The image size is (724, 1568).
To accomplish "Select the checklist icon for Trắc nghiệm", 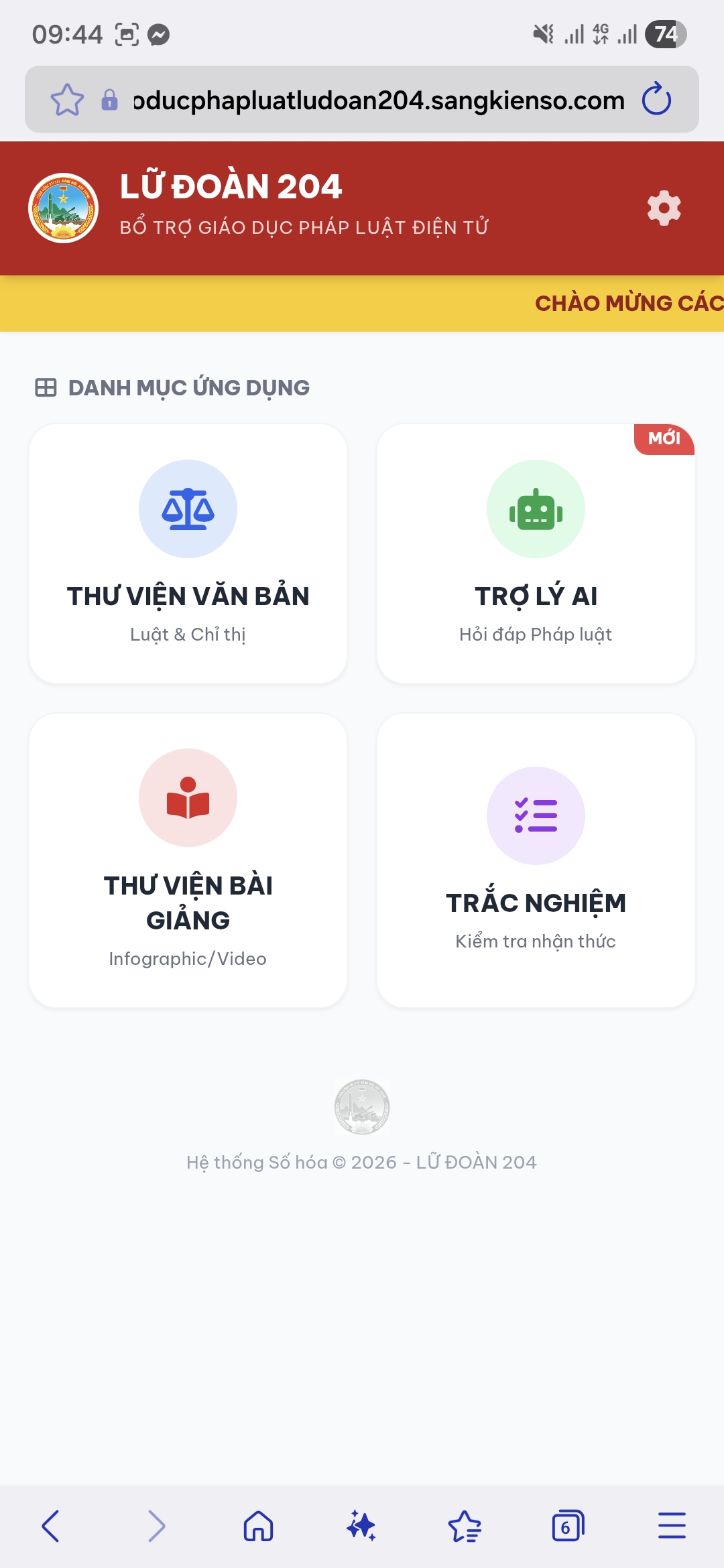I will click(536, 814).
